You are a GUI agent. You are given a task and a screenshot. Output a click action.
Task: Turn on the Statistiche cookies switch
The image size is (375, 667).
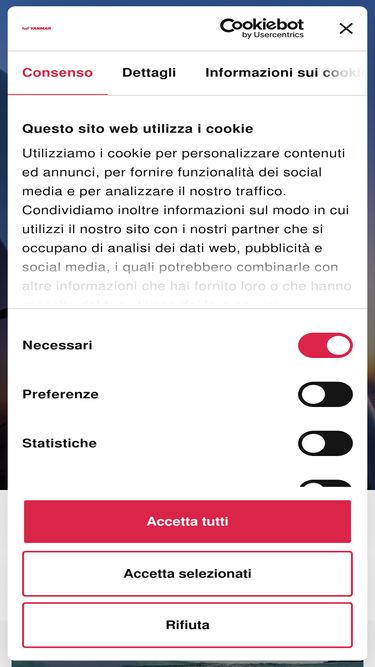(x=325, y=443)
